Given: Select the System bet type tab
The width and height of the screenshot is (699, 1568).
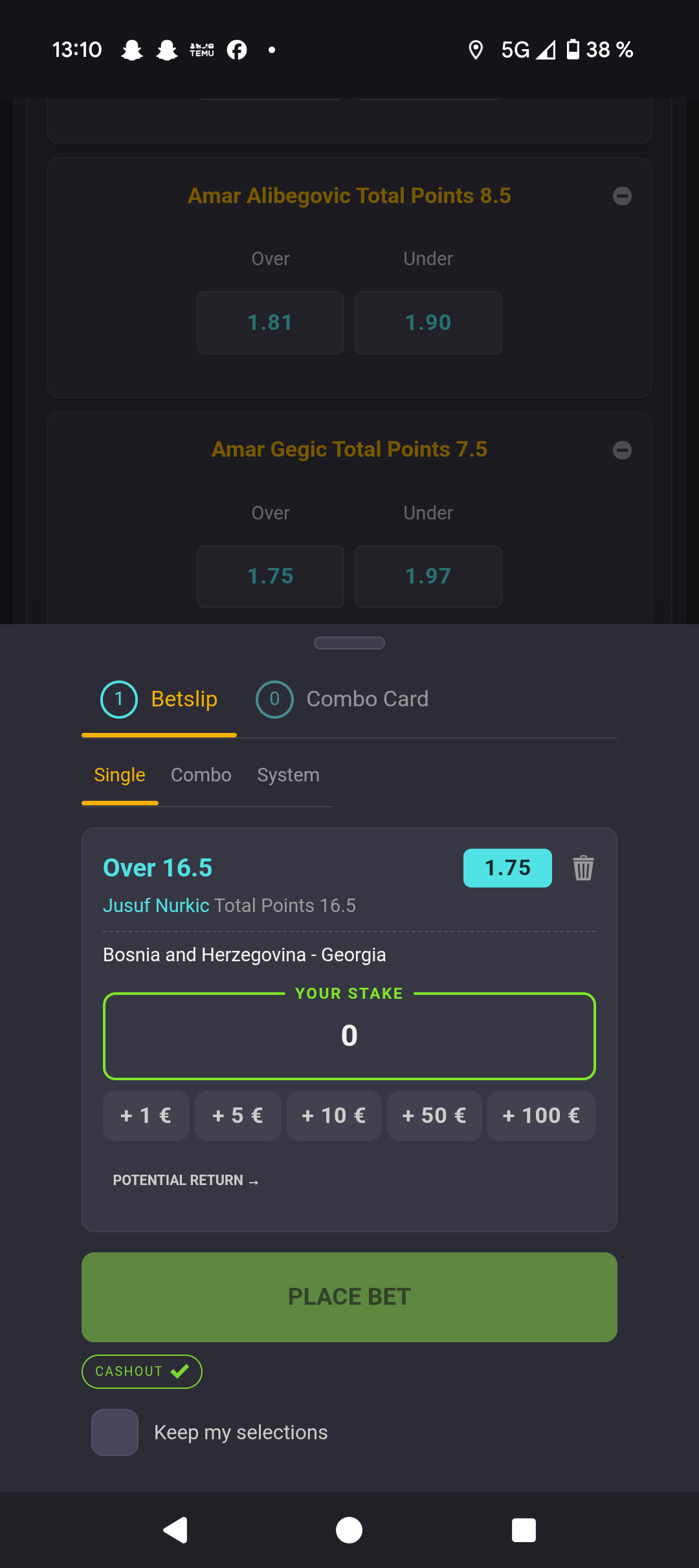Looking at the screenshot, I should coord(288,775).
